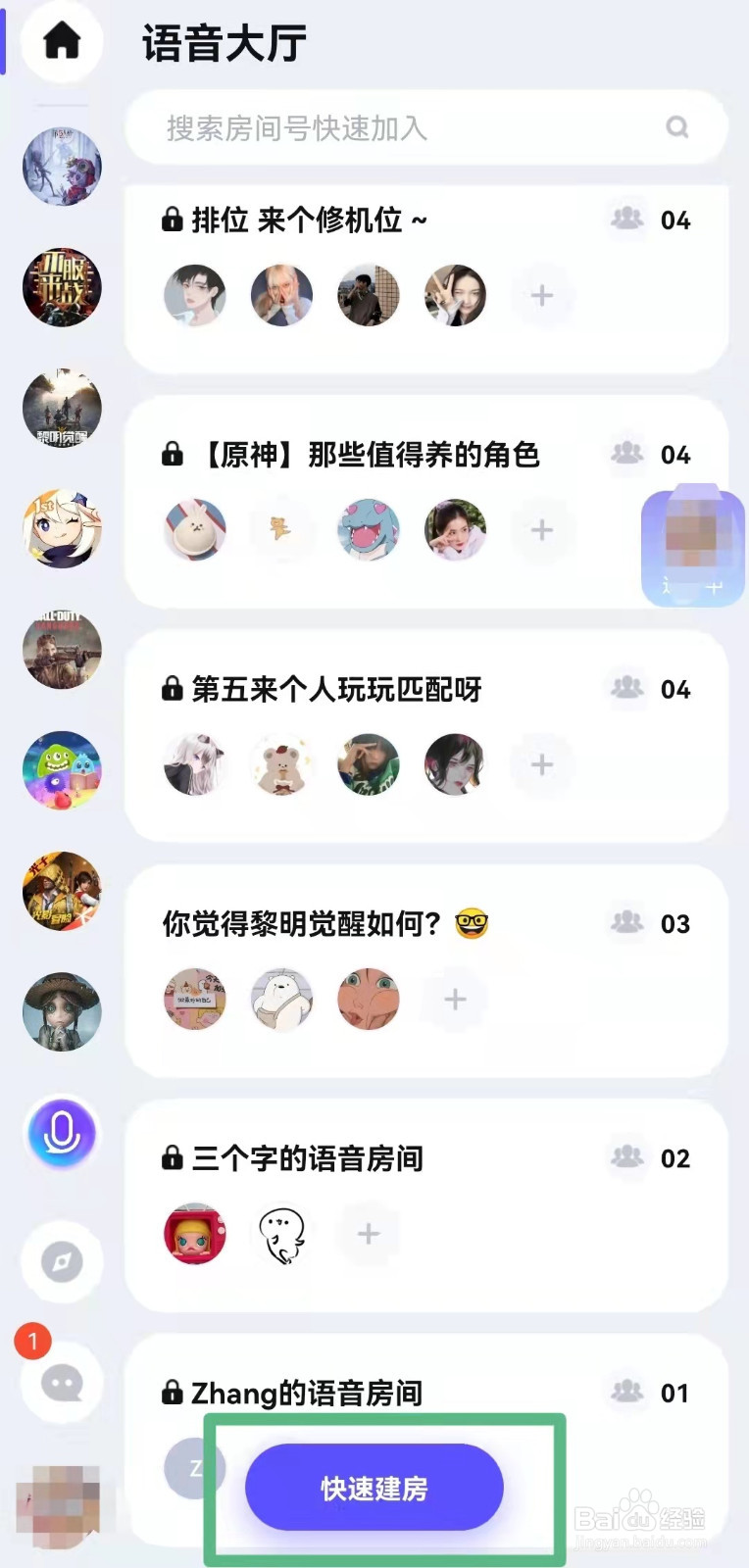Click the avatar in Zhang的语音房间
This screenshot has height=1568, width=749.
coord(195,1470)
